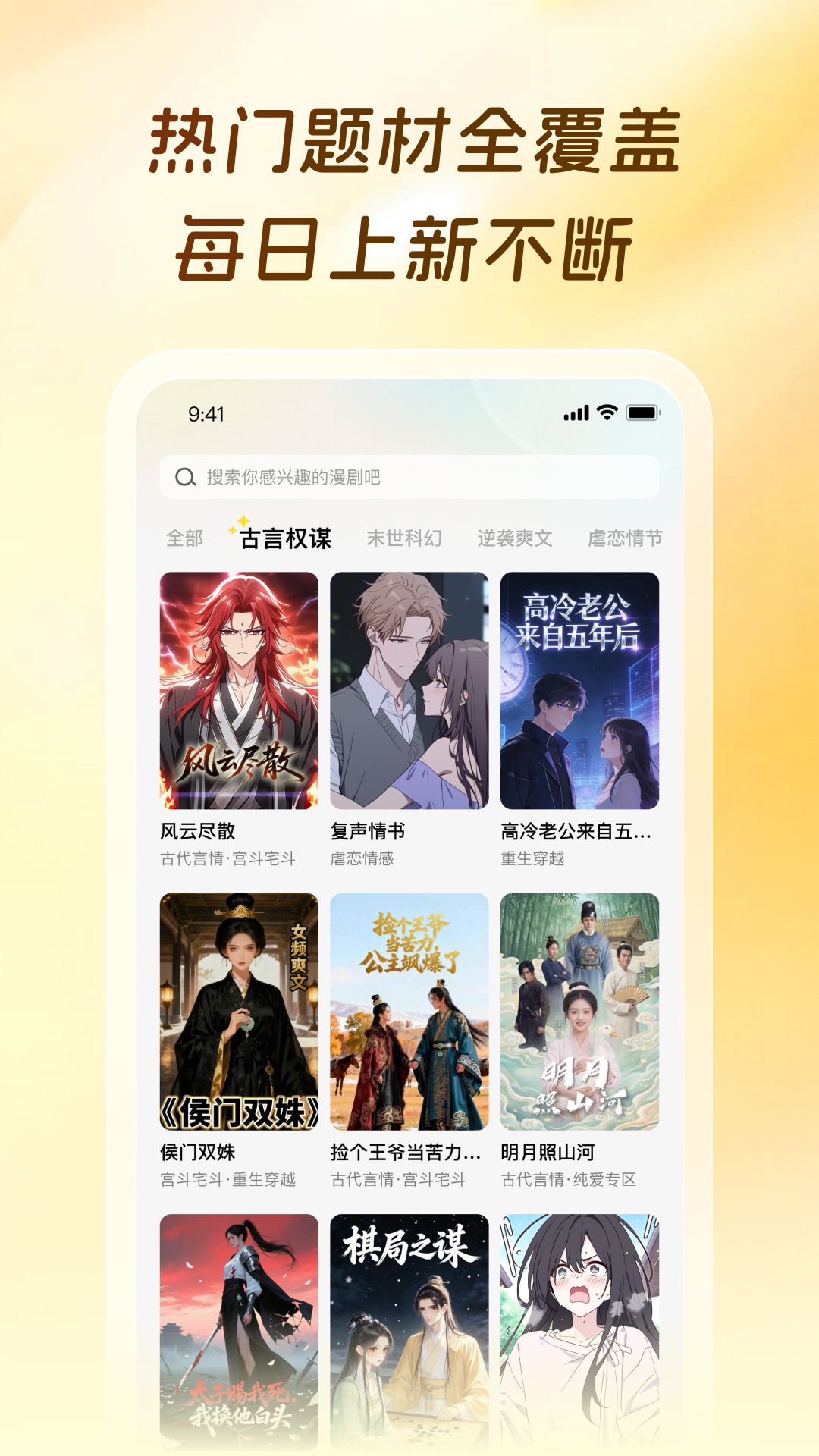This screenshot has width=819, height=1456.
Task: Open the title 复声情书
Action: 369,831
